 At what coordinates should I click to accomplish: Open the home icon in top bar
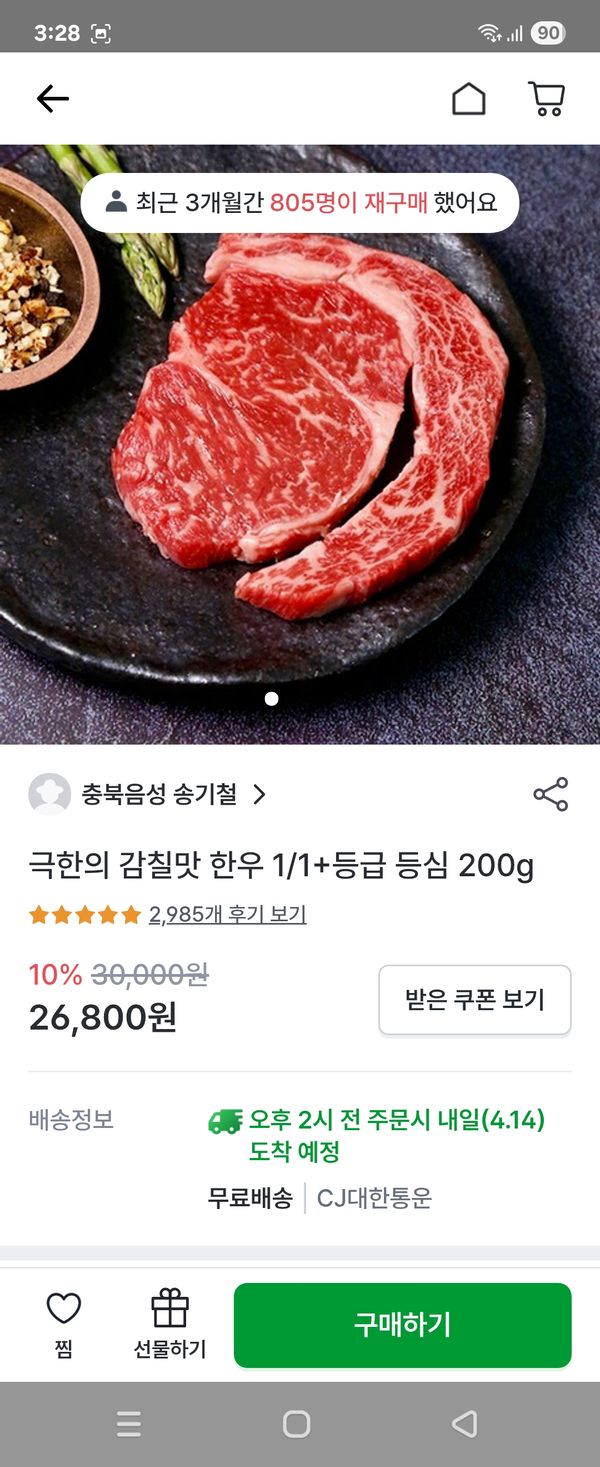tap(468, 99)
